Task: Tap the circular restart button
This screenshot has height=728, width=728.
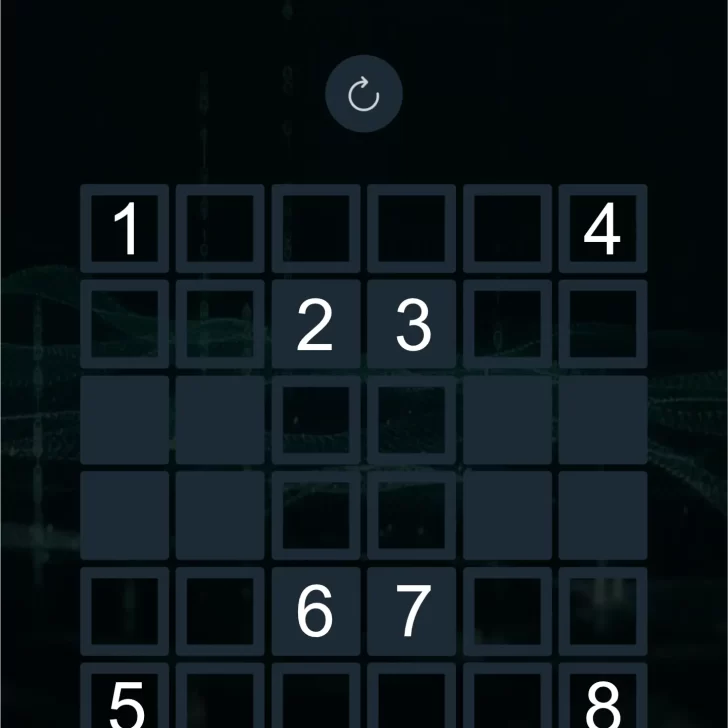Action: (x=364, y=94)
